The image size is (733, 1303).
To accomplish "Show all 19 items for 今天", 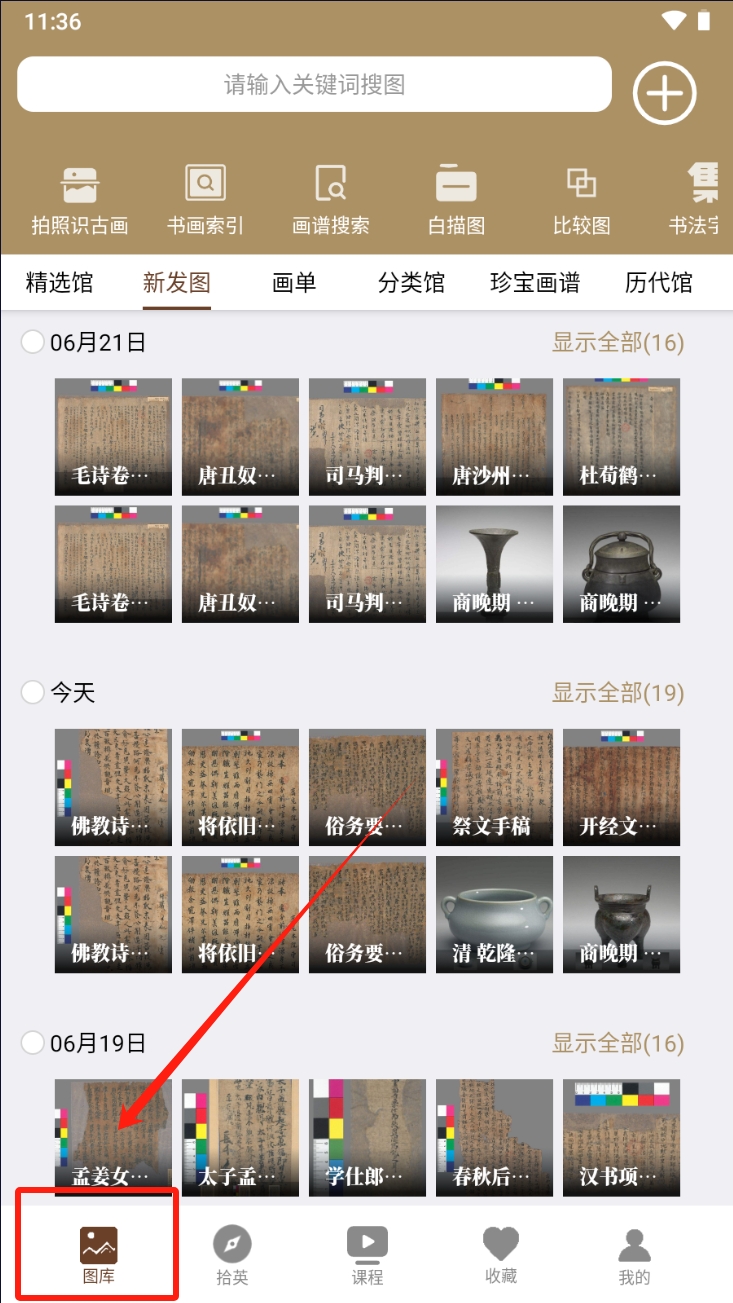I will pyautogui.click(x=618, y=692).
